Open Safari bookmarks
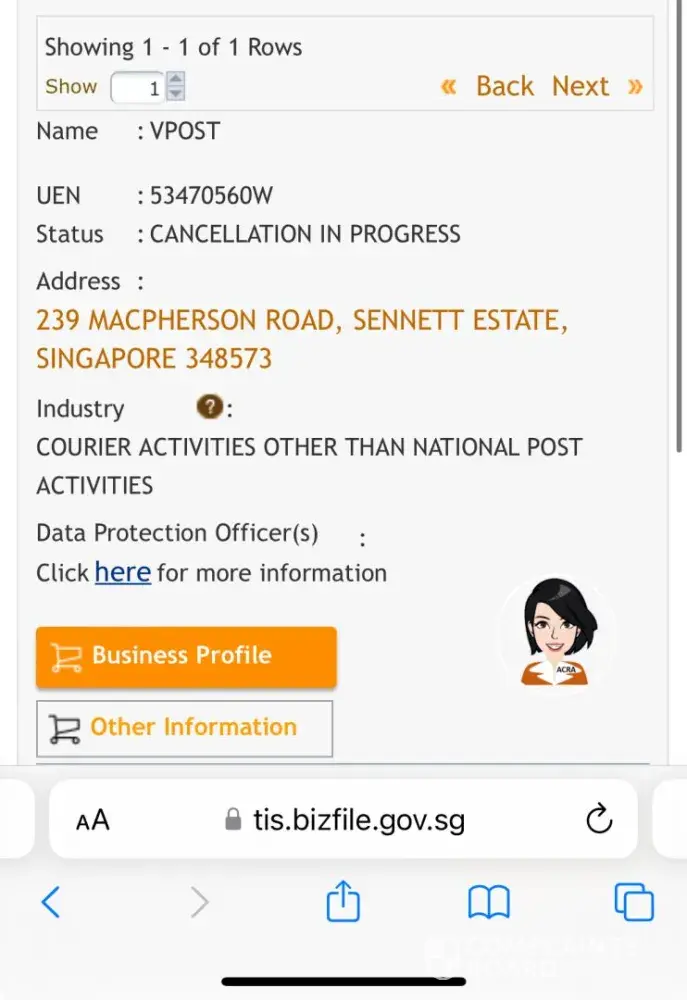687x1000 pixels. (x=489, y=902)
